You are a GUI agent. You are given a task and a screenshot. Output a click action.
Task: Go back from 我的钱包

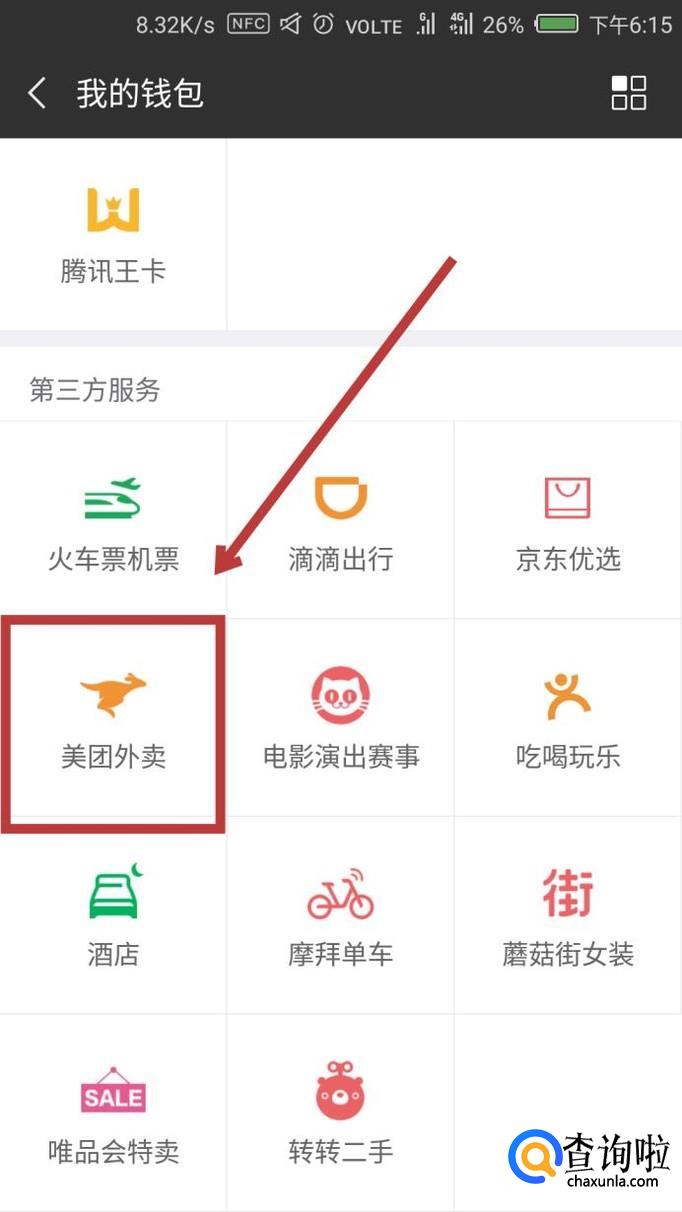37,94
